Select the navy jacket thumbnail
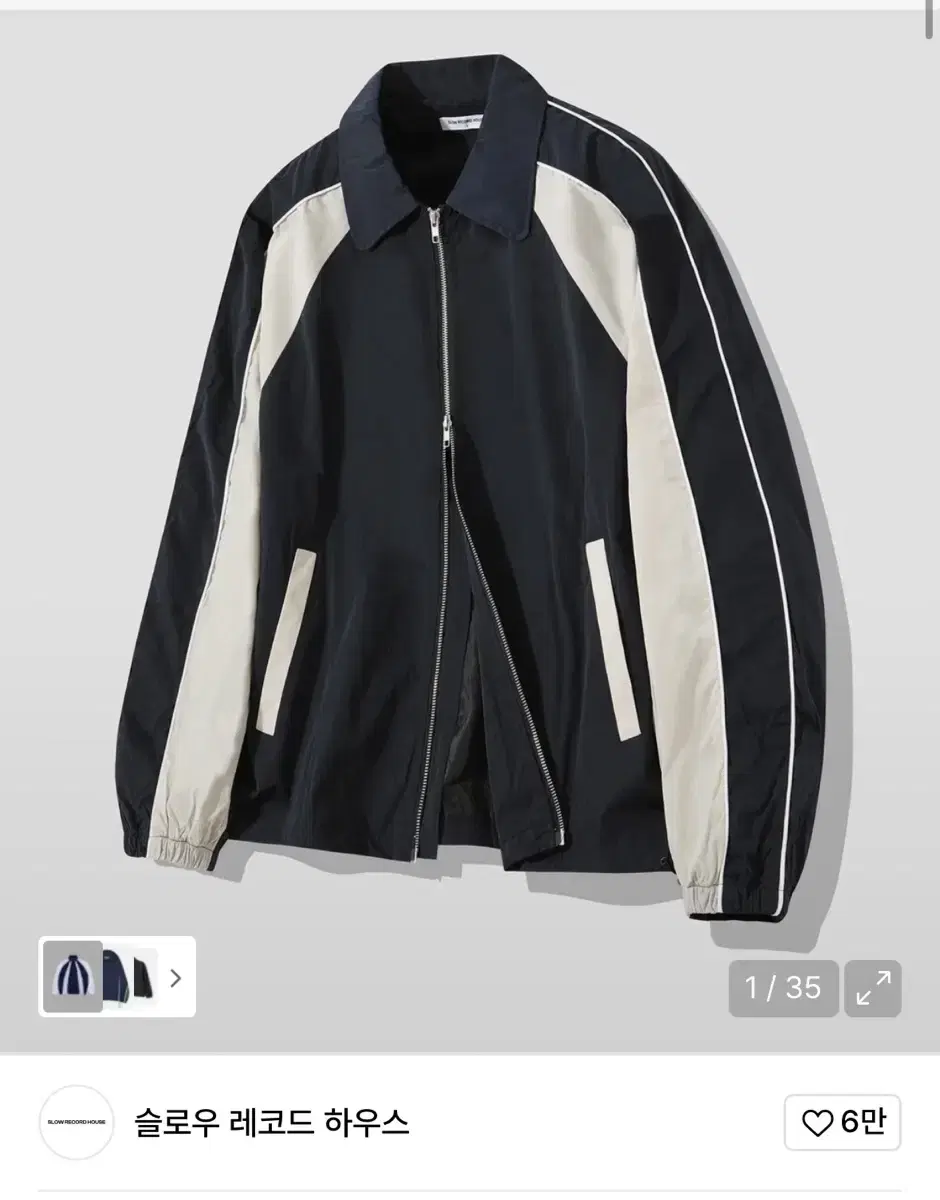The width and height of the screenshot is (940, 1200). pyautogui.click(x=115, y=978)
